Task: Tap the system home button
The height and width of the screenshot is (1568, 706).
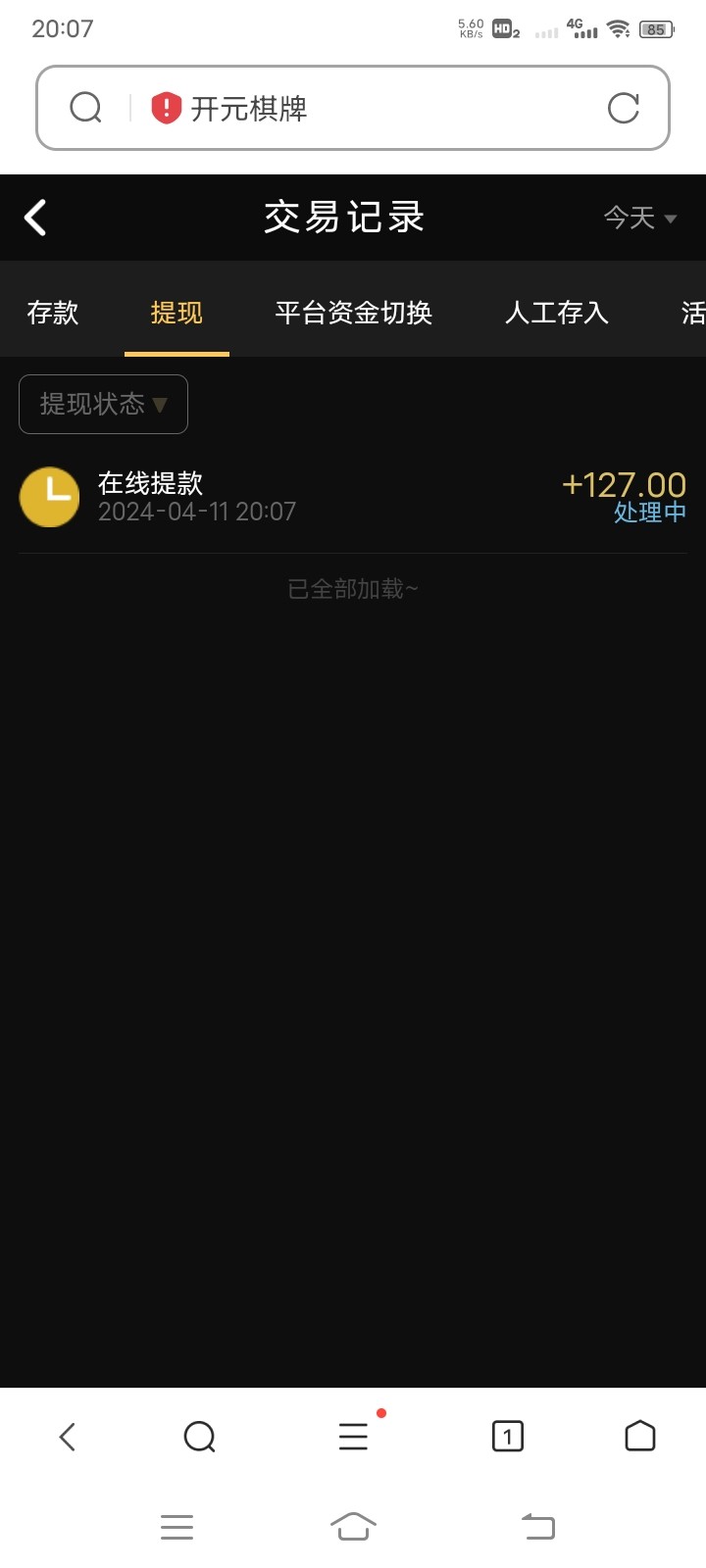Action: [x=353, y=1526]
